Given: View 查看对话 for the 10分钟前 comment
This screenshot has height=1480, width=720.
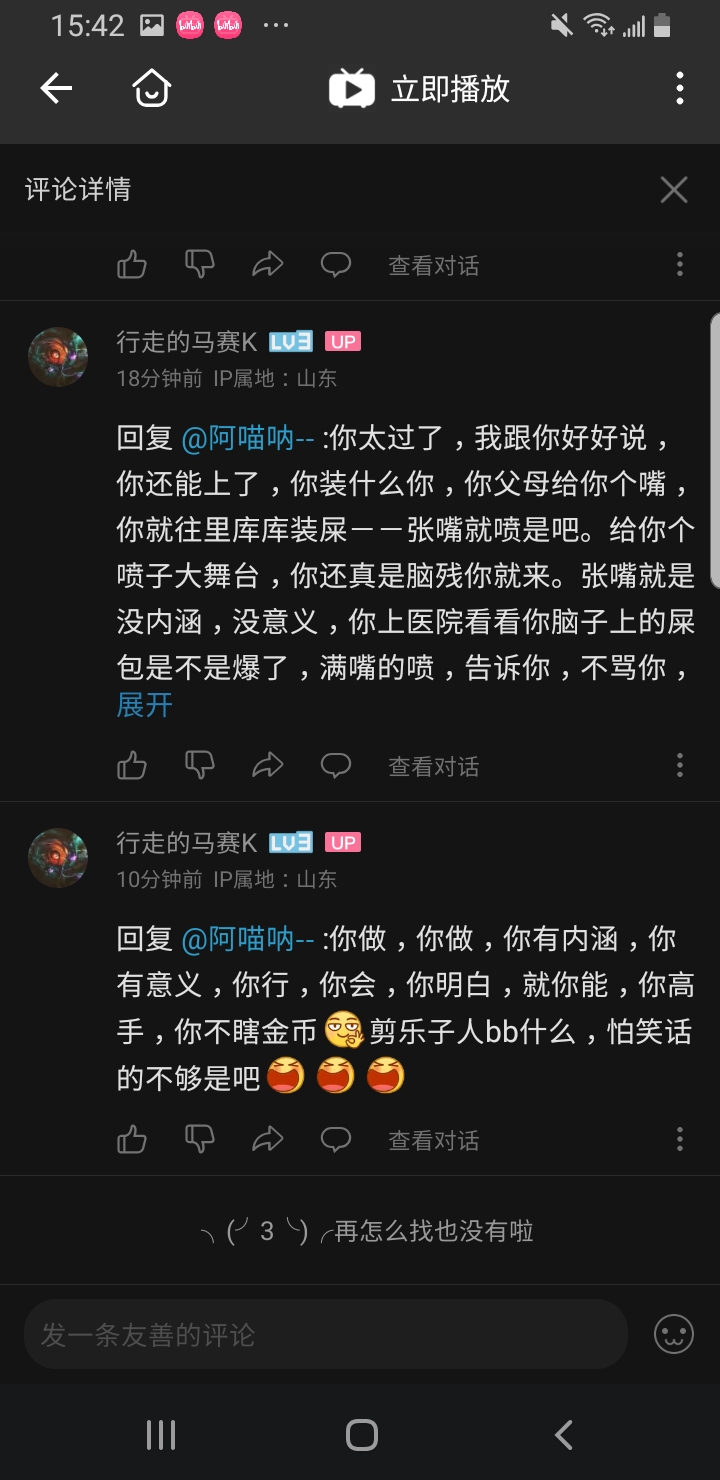Looking at the screenshot, I should [433, 1141].
